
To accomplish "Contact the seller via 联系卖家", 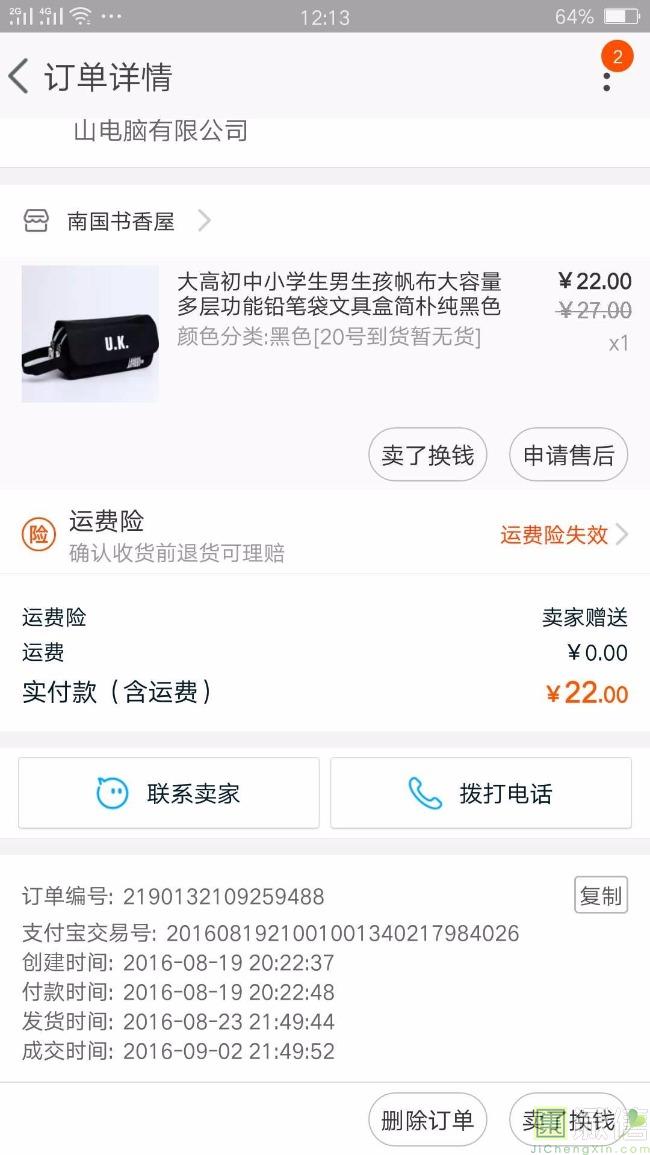I will click(169, 793).
